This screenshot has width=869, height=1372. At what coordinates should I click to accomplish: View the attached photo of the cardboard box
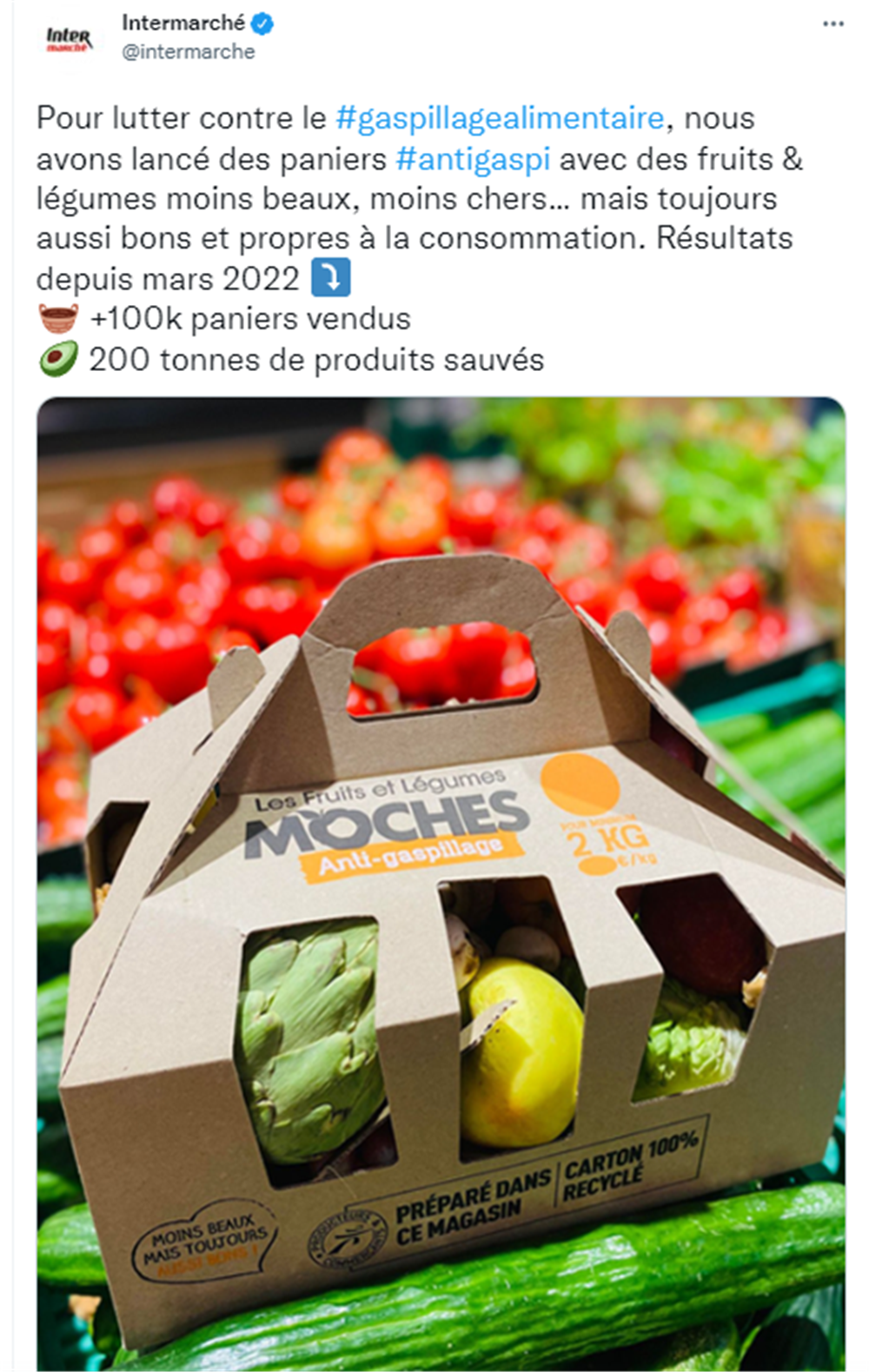[441, 882]
